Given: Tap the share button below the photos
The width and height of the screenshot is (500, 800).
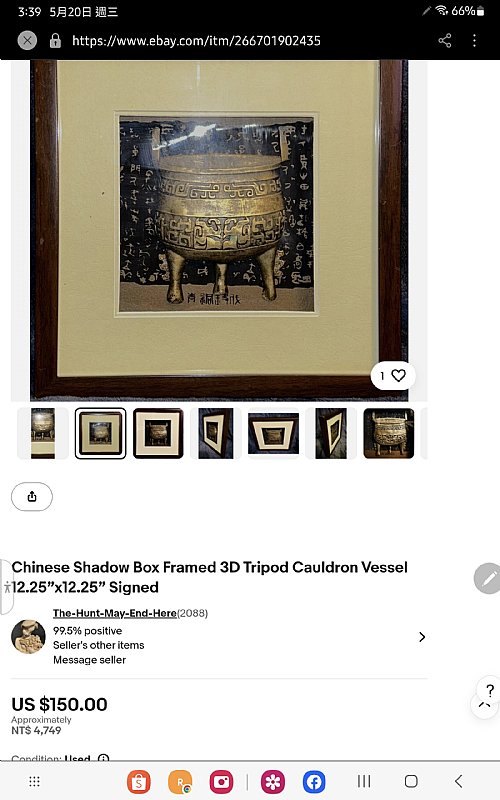Looking at the screenshot, I should pos(32,496).
